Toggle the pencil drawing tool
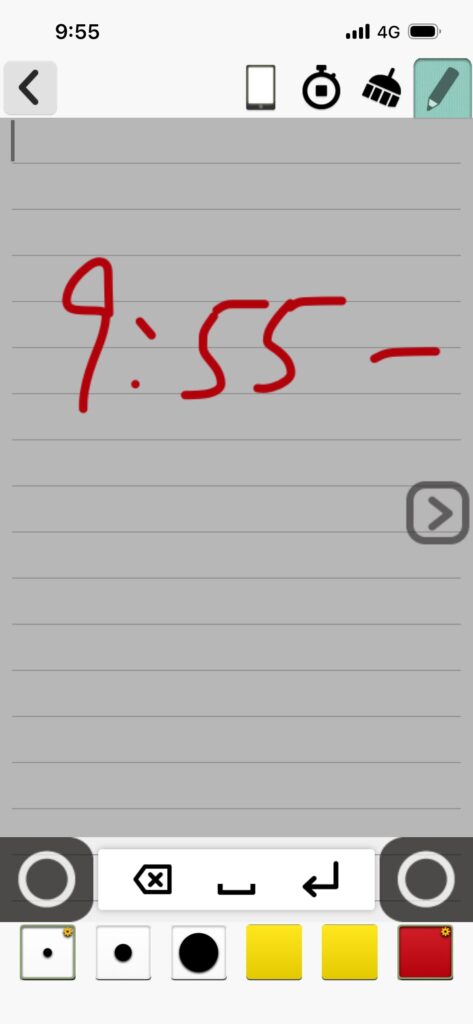This screenshot has height=1024, width=473. pyautogui.click(x=442, y=89)
